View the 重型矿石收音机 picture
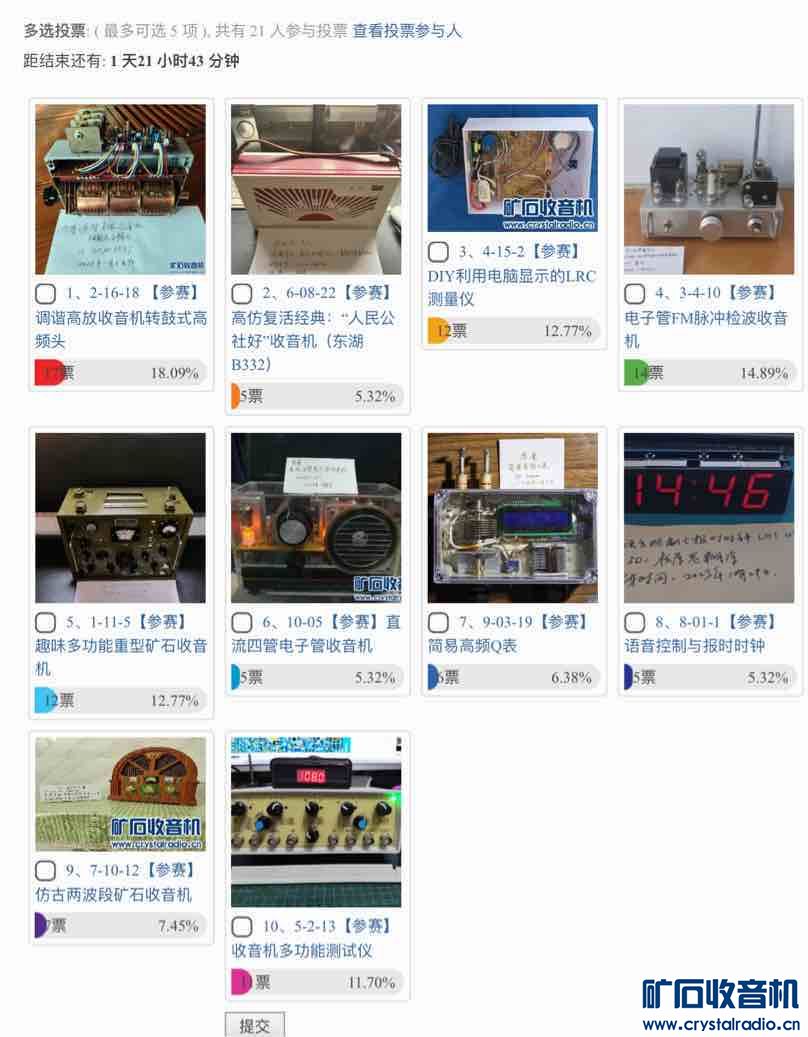 (x=120, y=517)
